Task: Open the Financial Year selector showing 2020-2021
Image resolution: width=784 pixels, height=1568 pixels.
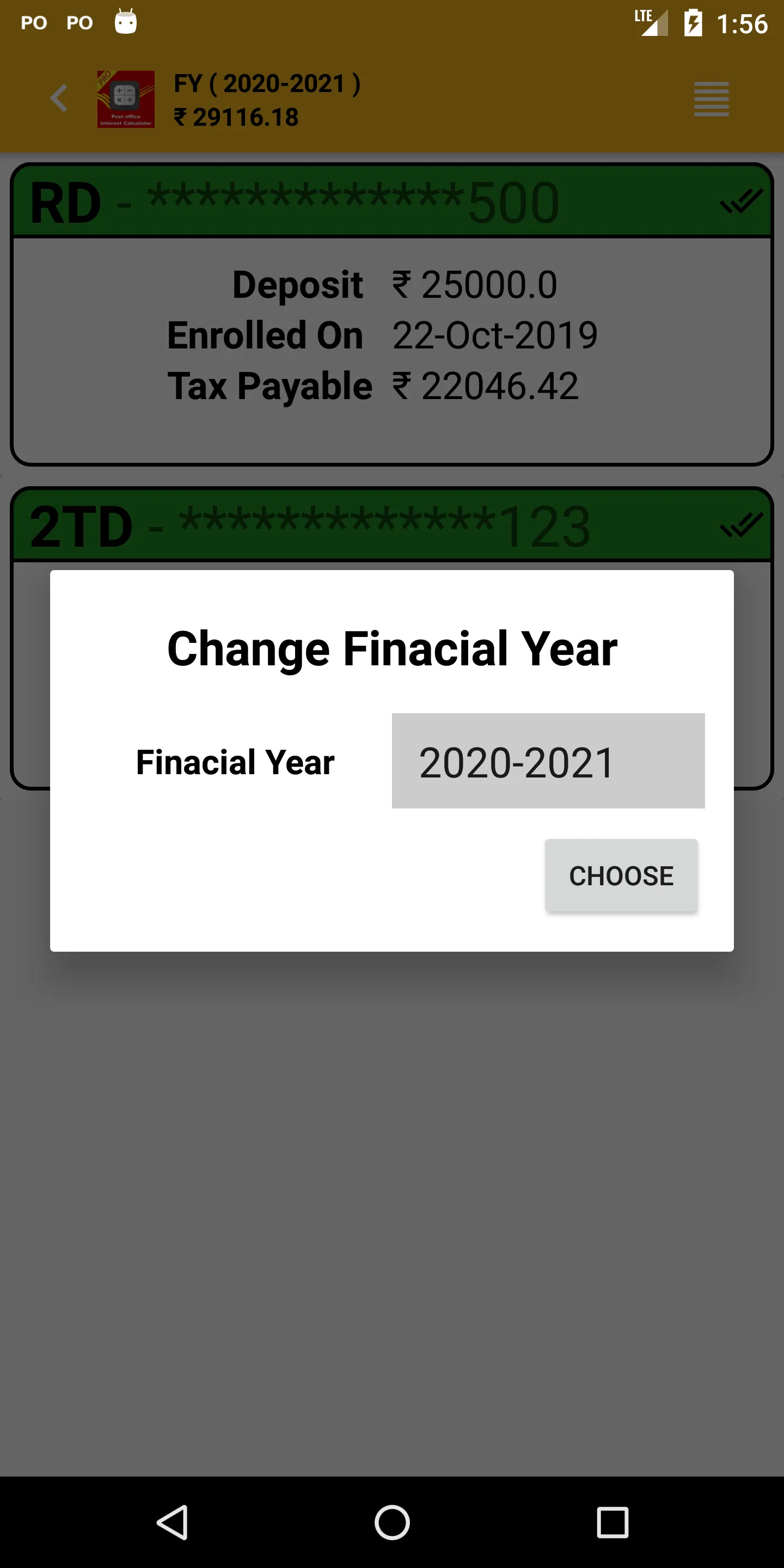Action: click(x=547, y=761)
